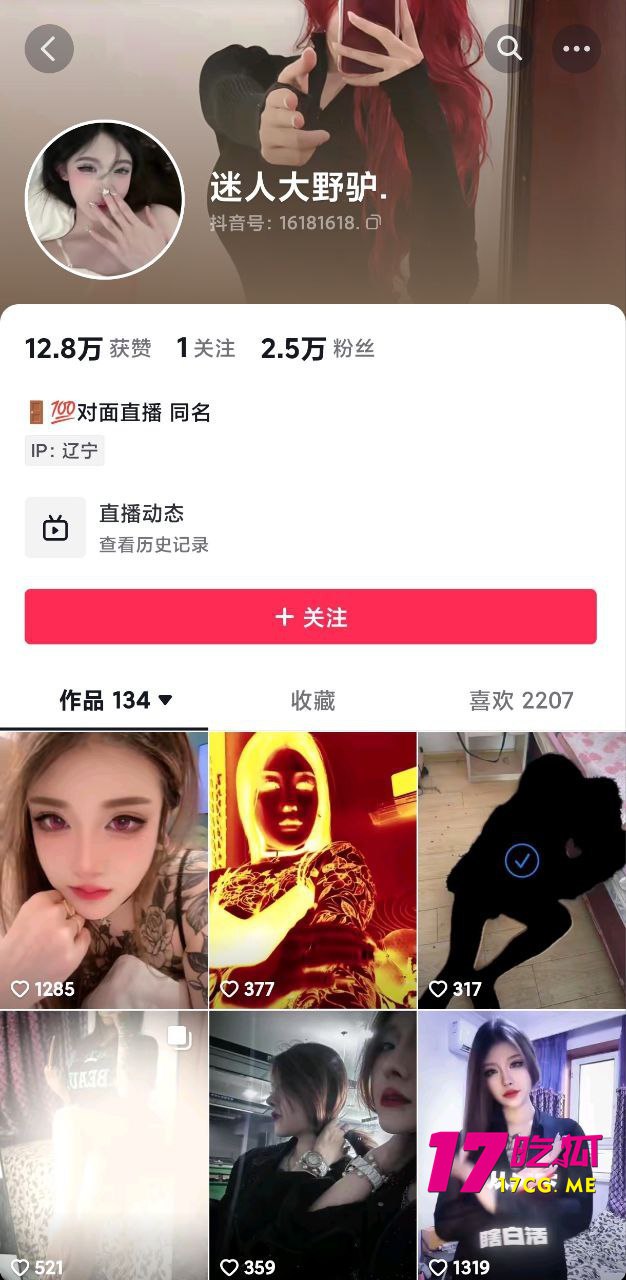Switch to the 喜欢 2207 tab
Image resolution: width=626 pixels, height=1280 pixels.
coord(521,701)
